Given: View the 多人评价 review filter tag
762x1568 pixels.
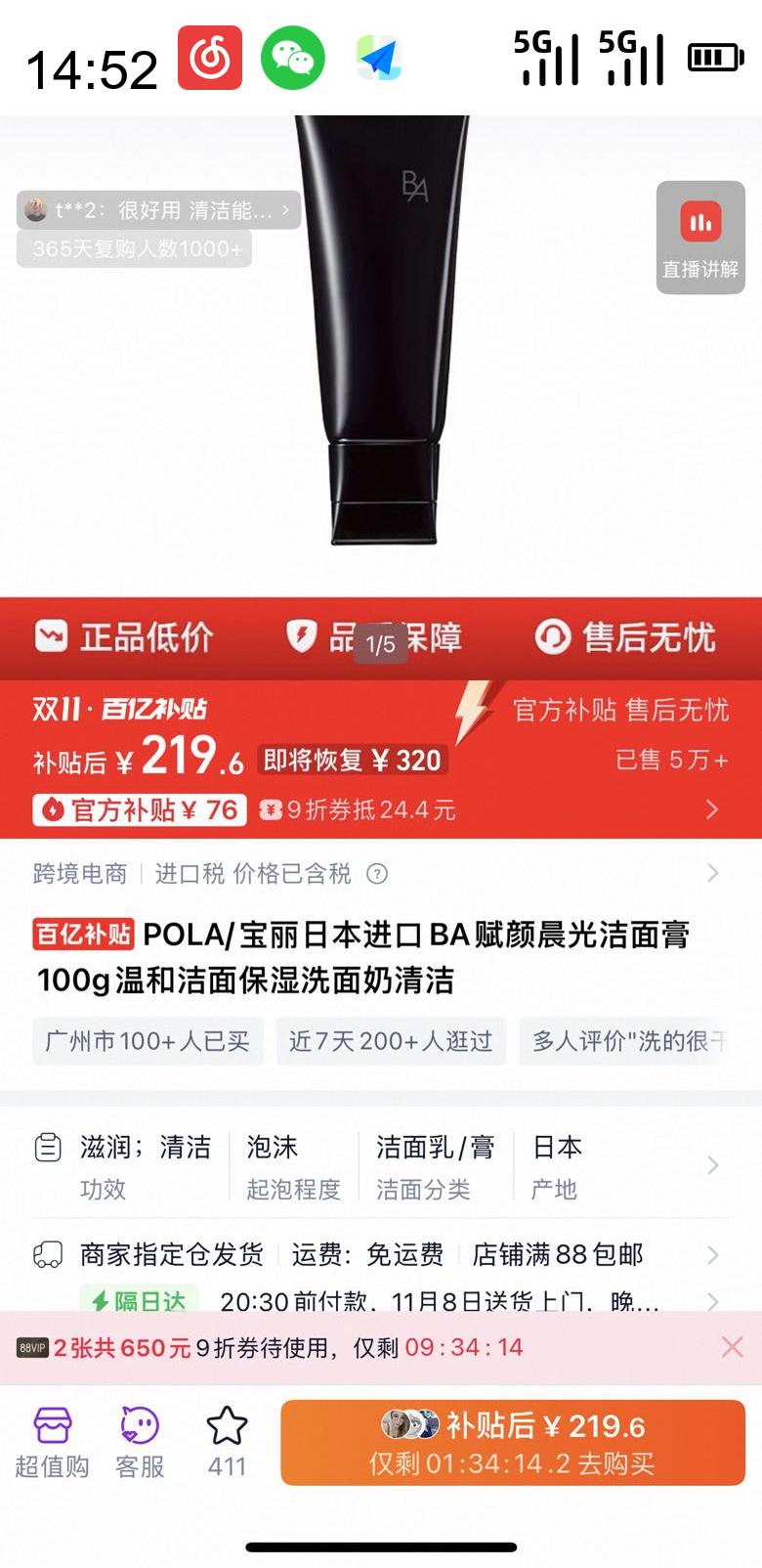Looking at the screenshot, I should [x=632, y=1041].
